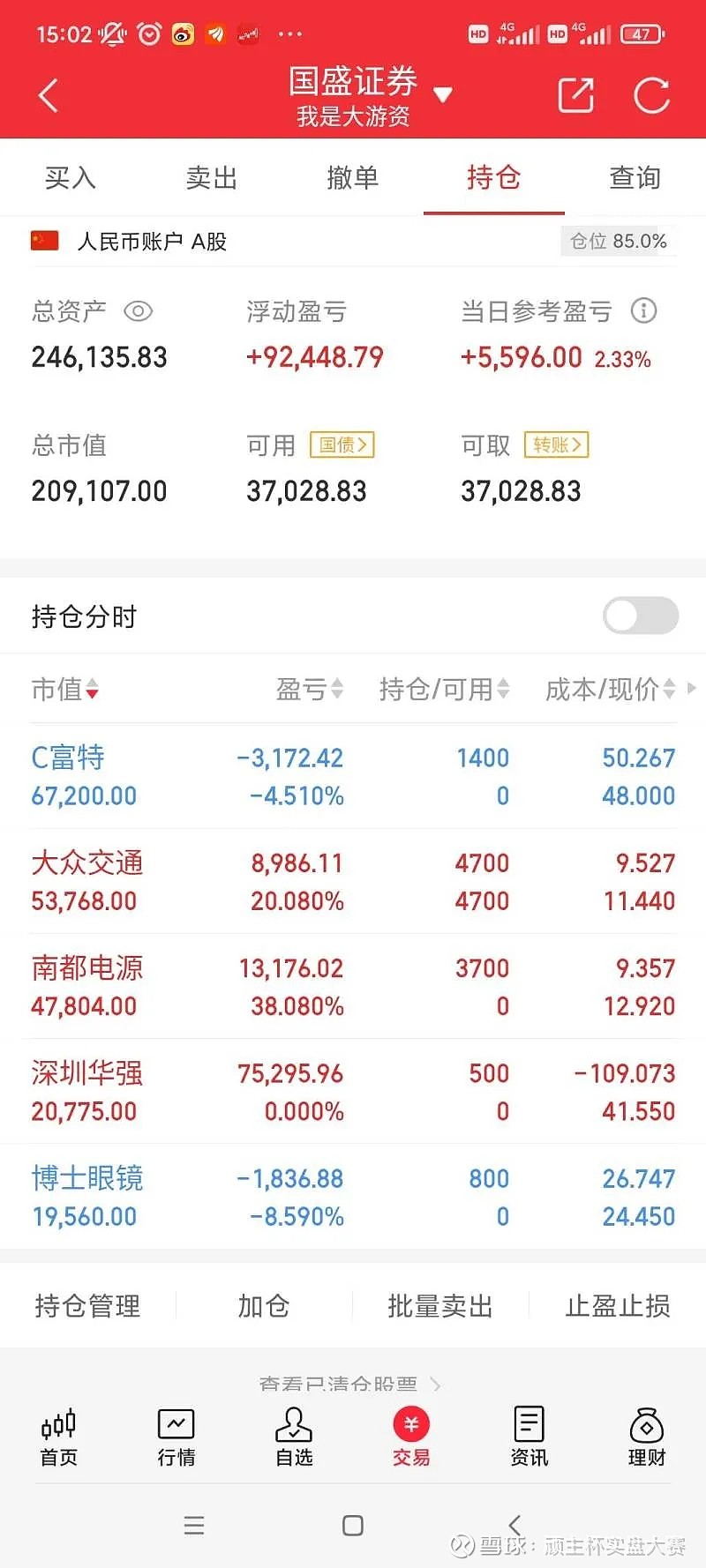This screenshot has height=1568, width=706.
Task: Sort holdings by 盈亏
Action: pos(309,689)
